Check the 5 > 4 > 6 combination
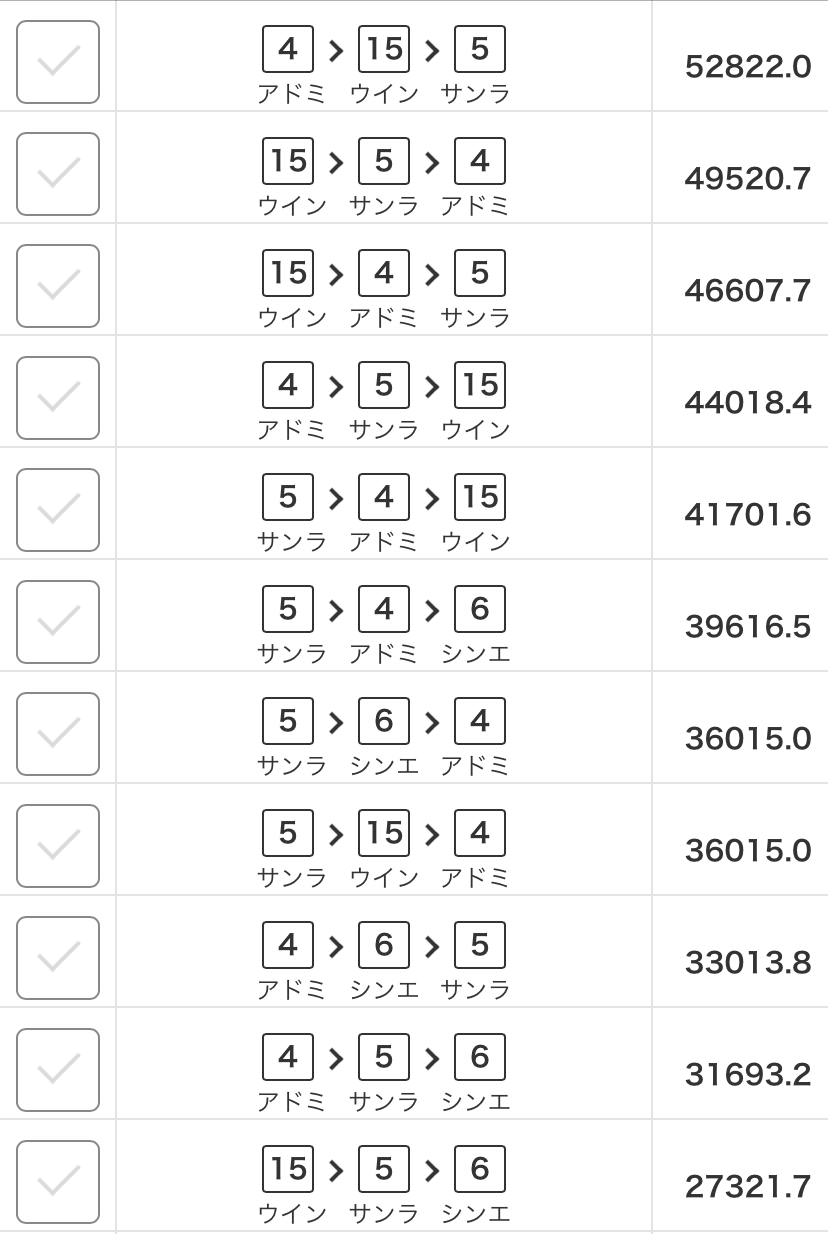Viewport: 828px width, 1234px height. [x=58, y=622]
